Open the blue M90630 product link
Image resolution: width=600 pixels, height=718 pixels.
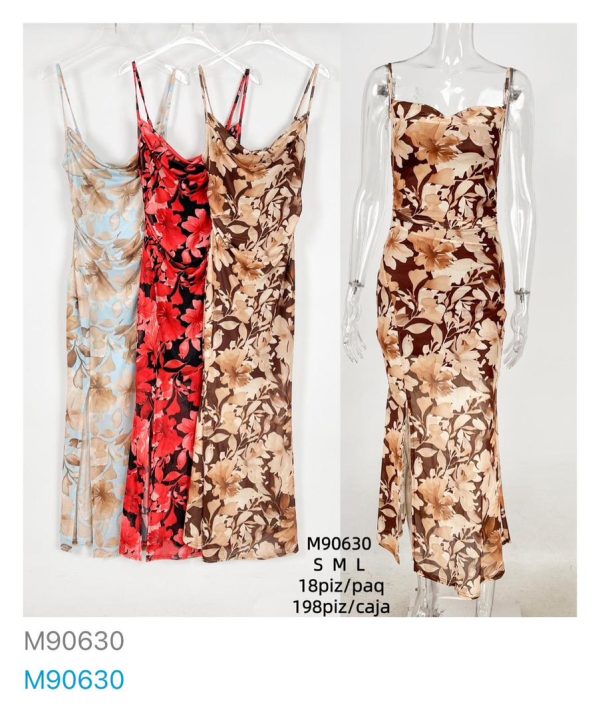coord(73,680)
